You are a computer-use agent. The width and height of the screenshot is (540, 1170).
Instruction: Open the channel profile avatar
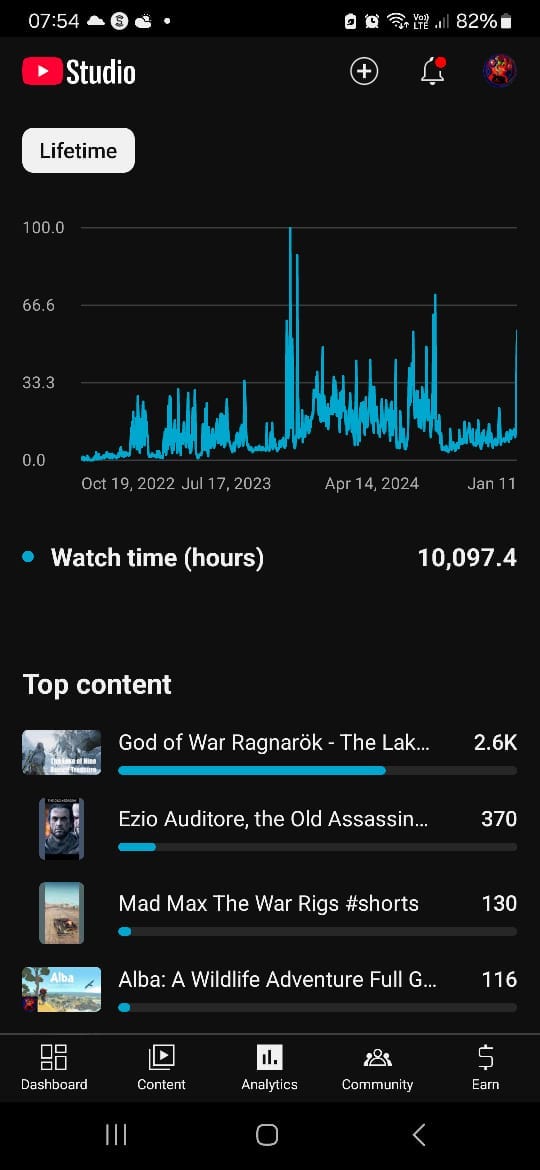pos(499,72)
